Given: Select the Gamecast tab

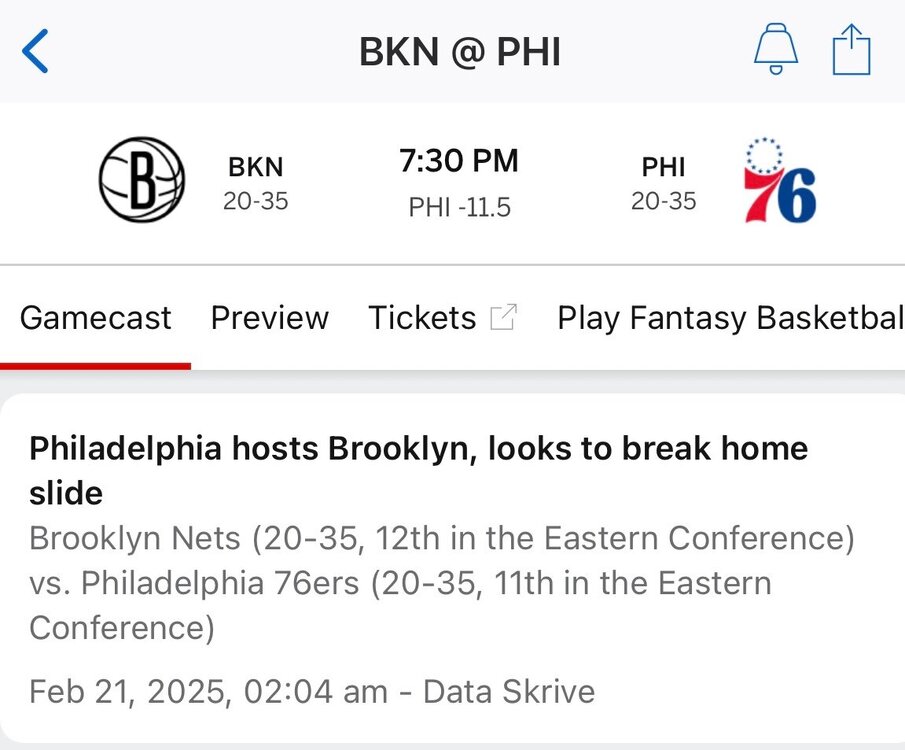Looking at the screenshot, I should point(95,318).
